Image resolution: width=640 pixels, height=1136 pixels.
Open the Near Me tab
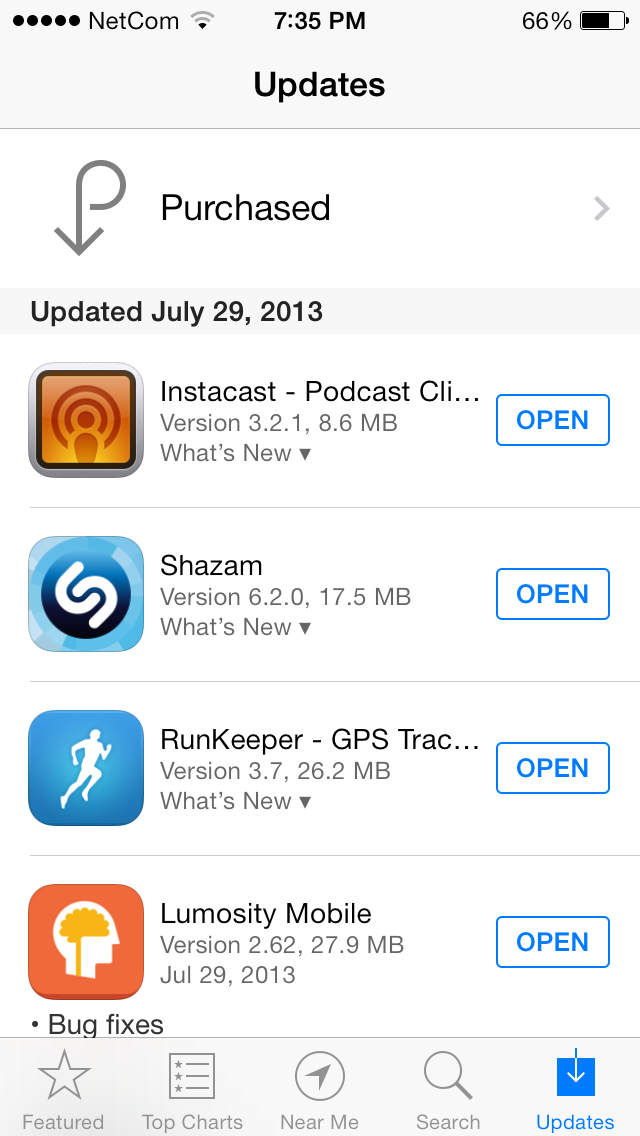click(x=320, y=1088)
